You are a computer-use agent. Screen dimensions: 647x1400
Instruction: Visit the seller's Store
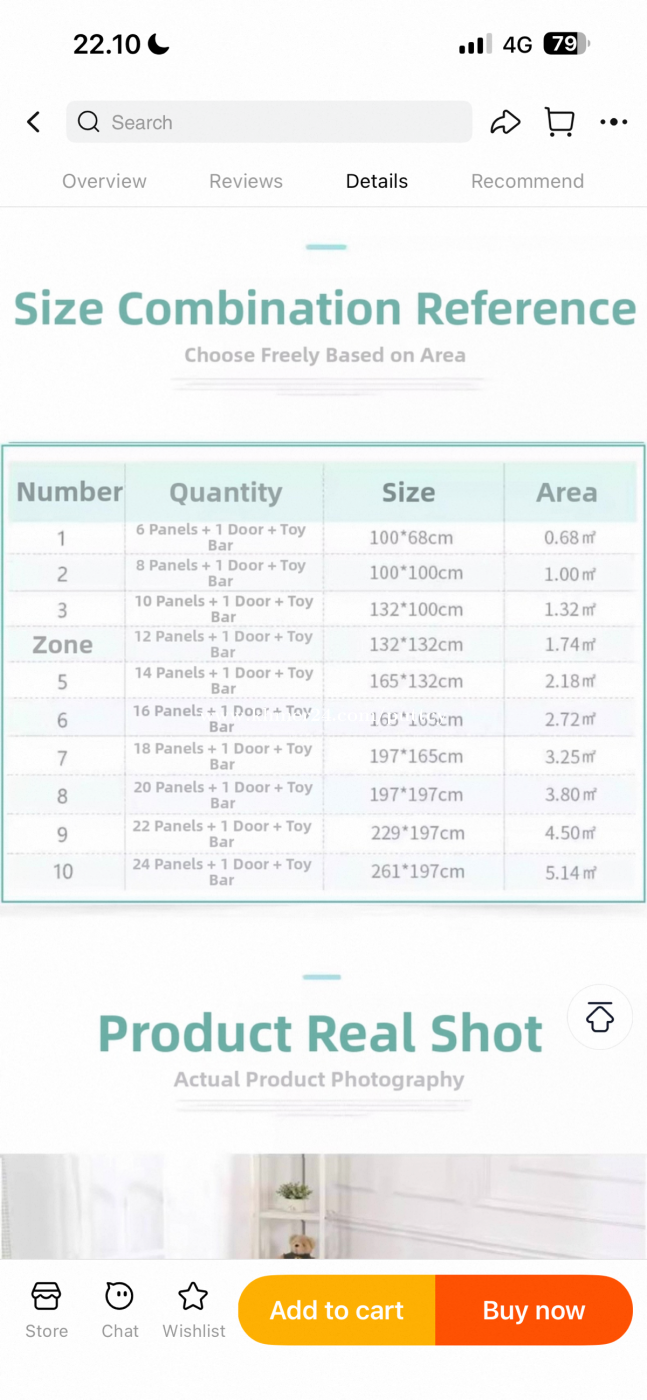pos(46,1309)
